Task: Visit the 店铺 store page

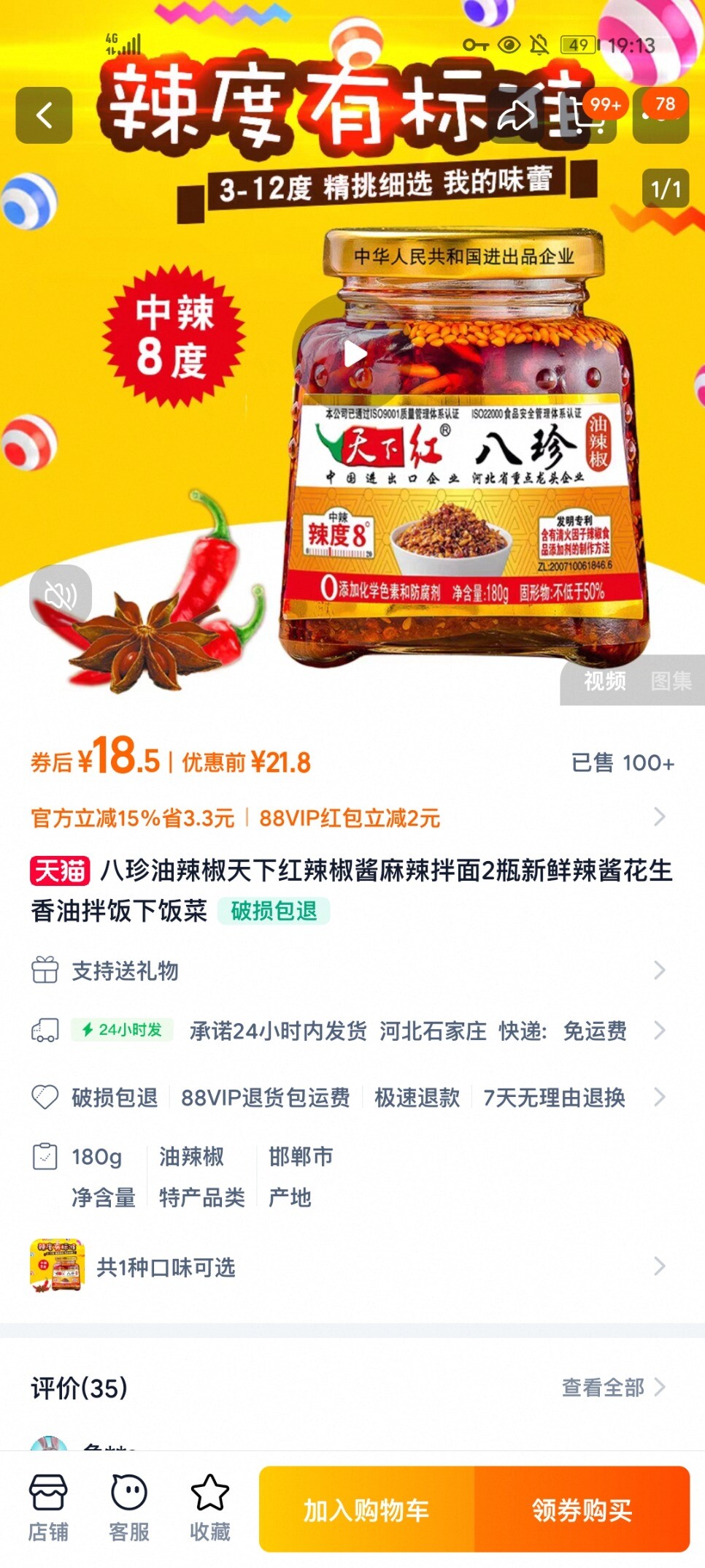Action: click(x=48, y=1507)
